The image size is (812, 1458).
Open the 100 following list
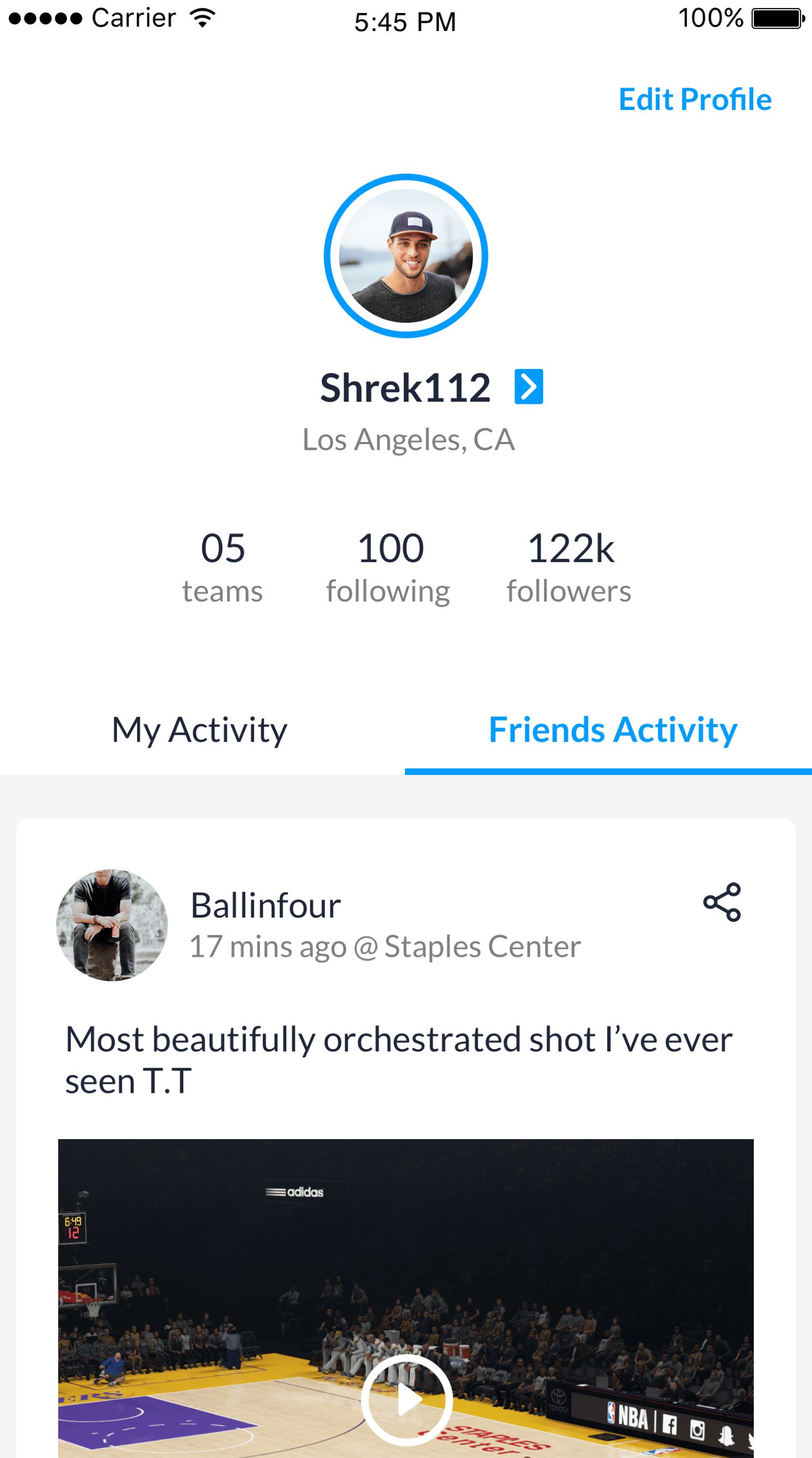(388, 566)
